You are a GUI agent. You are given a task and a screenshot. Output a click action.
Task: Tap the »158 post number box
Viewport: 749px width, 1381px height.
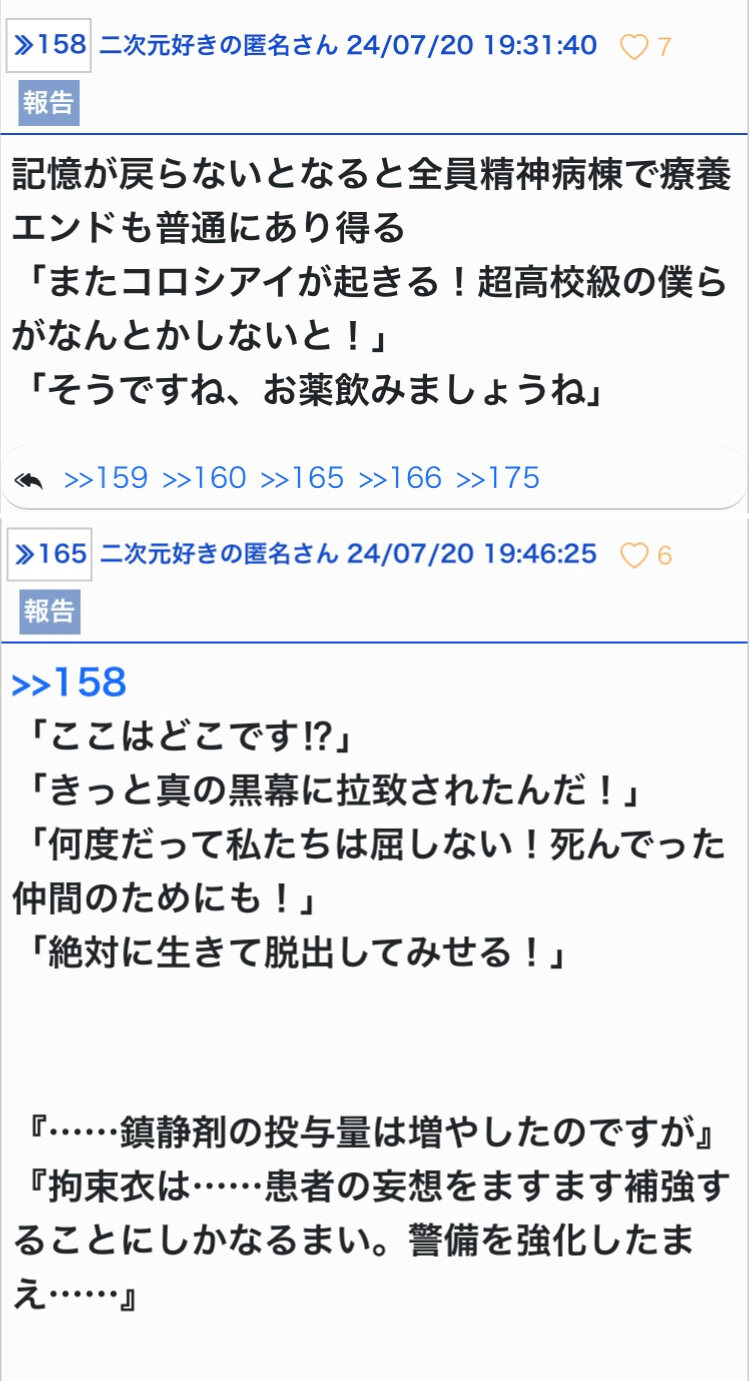pyautogui.click(x=49, y=46)
